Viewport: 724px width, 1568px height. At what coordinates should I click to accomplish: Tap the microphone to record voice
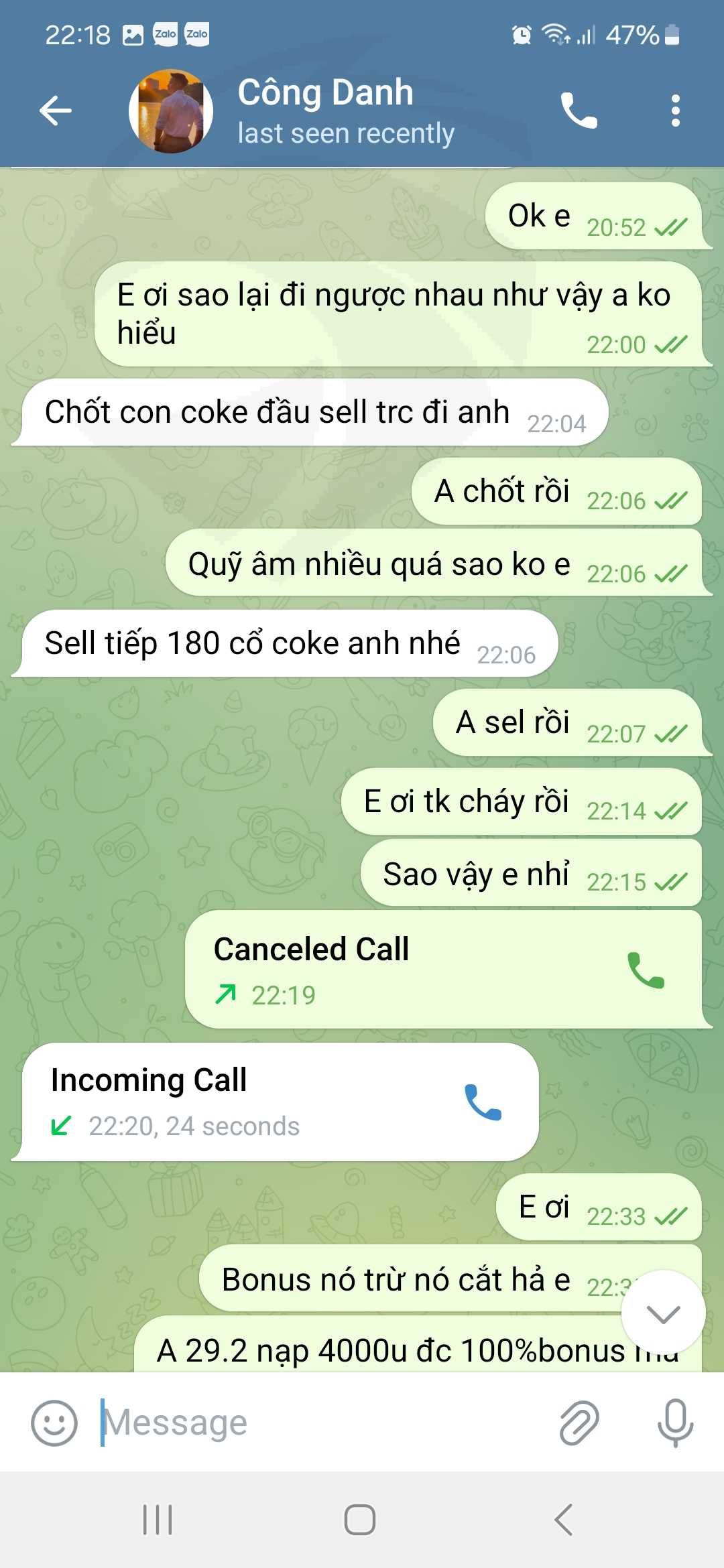click(x=675, y=1423)
